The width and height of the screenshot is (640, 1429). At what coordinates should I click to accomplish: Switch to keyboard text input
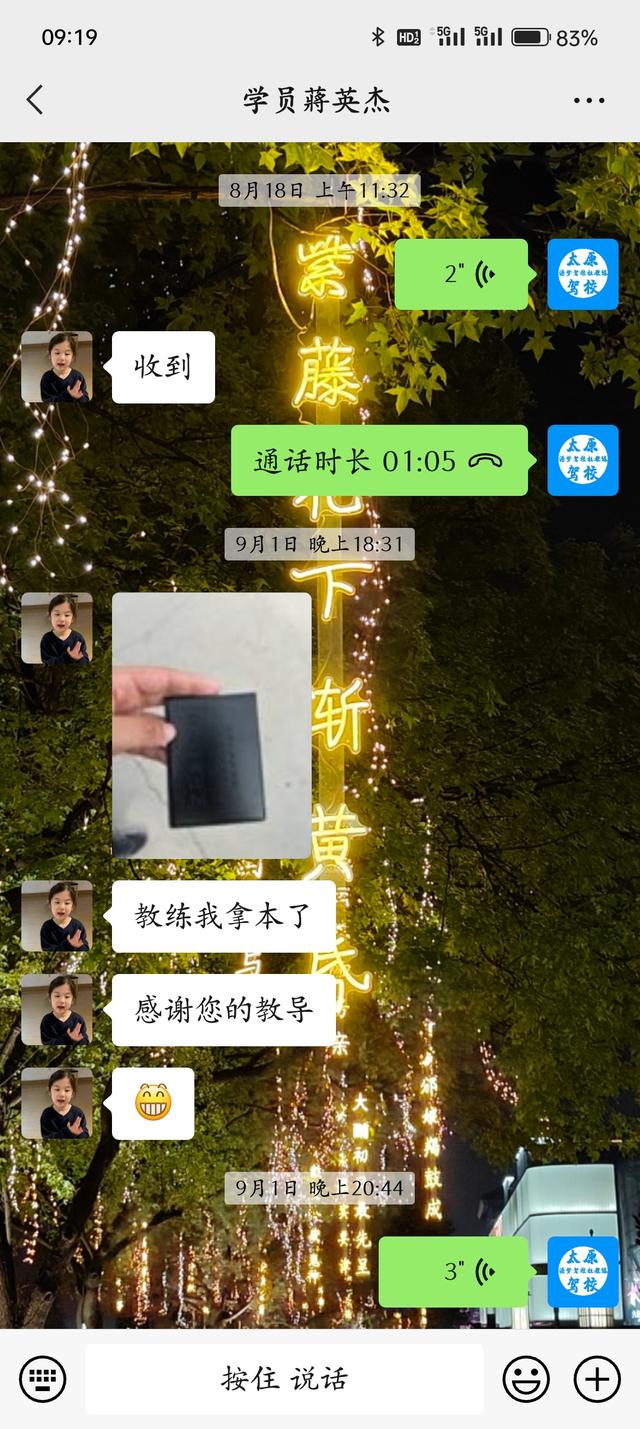43,1380
